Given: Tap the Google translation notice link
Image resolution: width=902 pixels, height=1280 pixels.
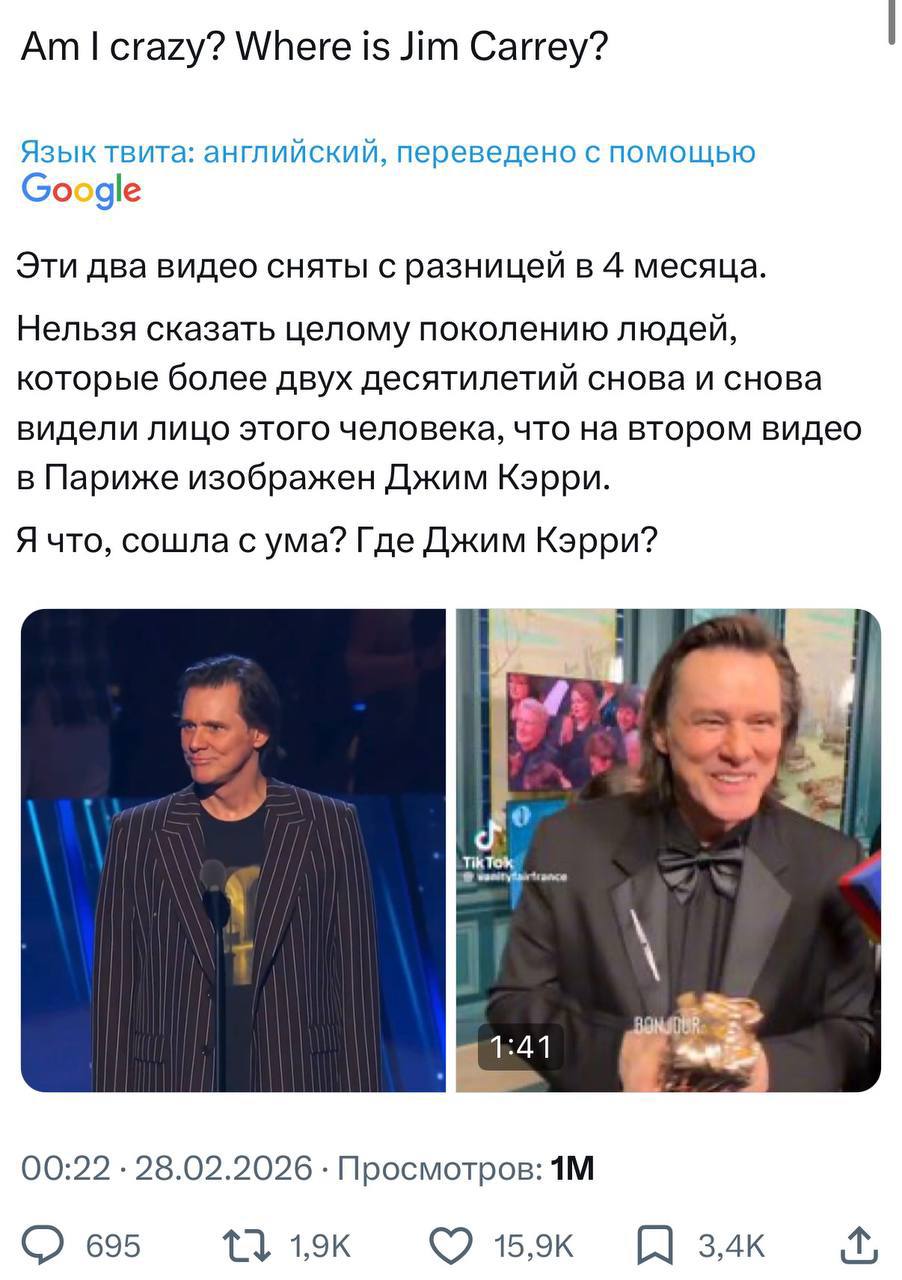Looking at the screenshot, I should click(387, 153).
